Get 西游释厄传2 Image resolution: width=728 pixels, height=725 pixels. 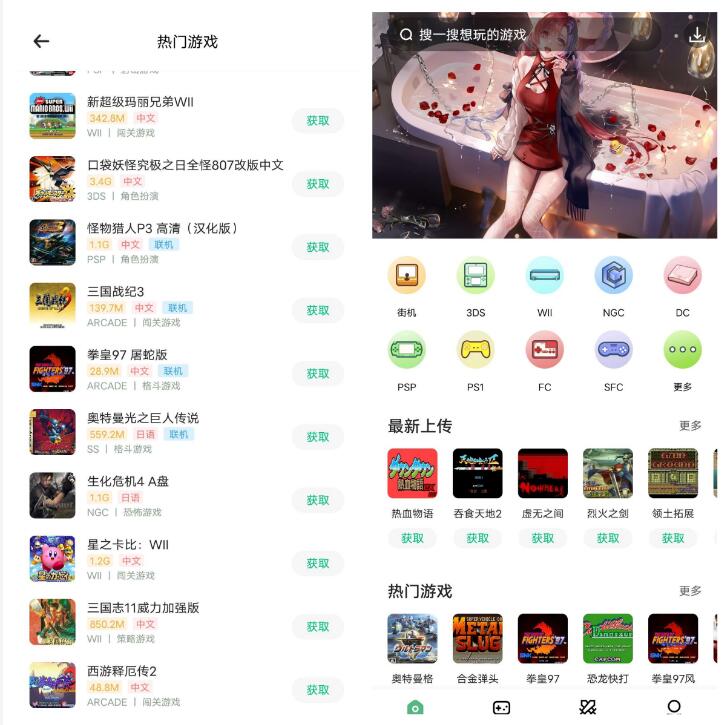[317, 689]
